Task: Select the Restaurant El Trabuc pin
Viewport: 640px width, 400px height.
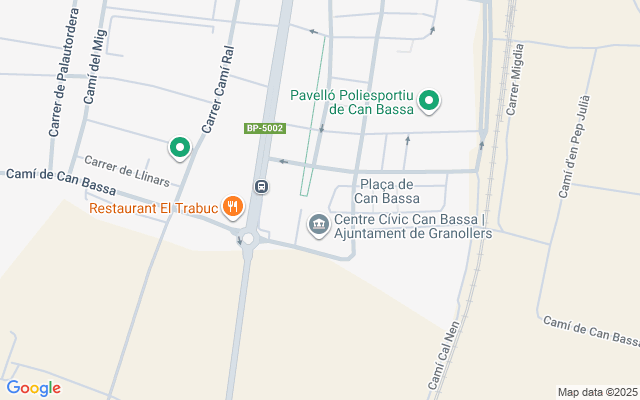Action: [233, 207]
